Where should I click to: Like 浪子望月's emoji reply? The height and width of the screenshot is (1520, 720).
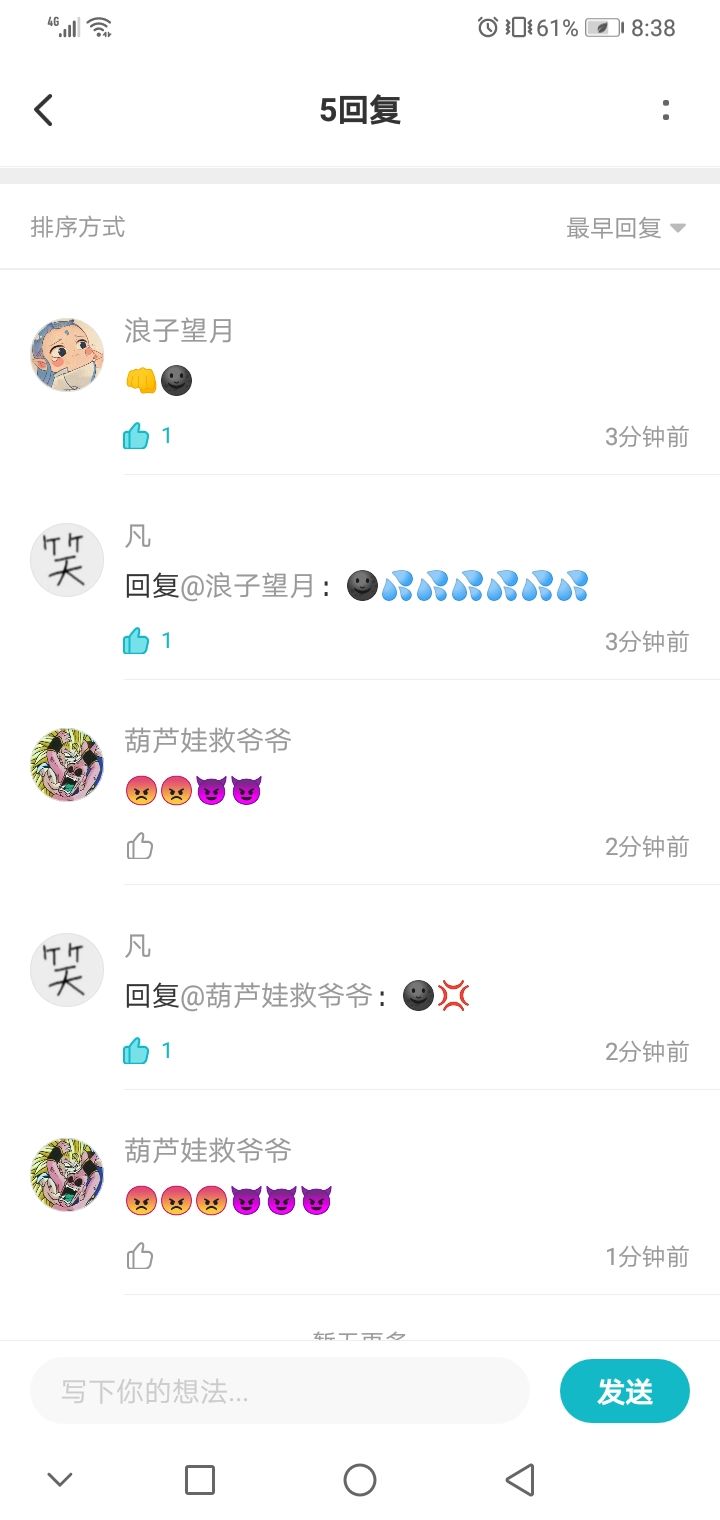[x=136, y=436]
